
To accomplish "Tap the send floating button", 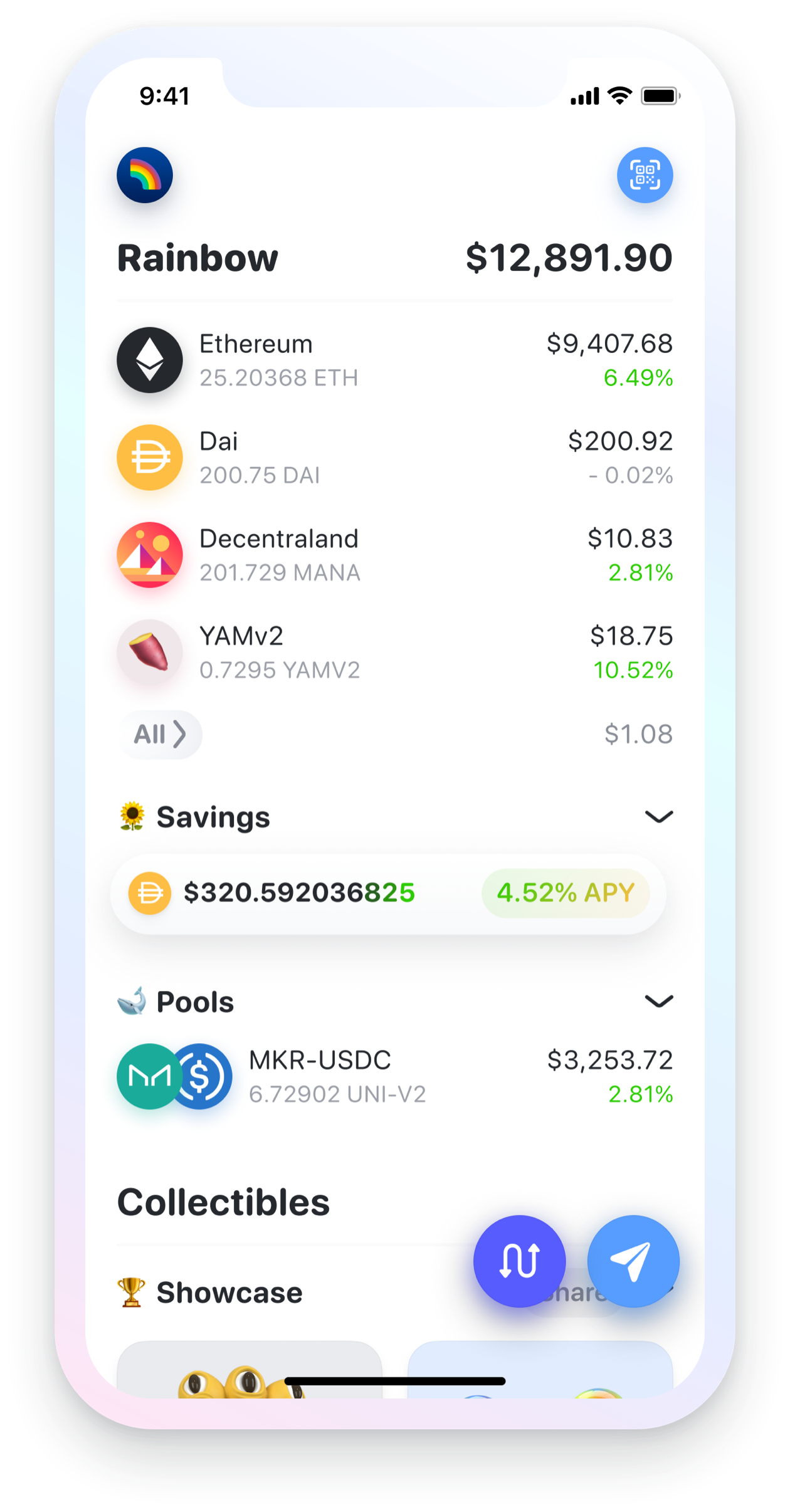I will click(x=633, y=1261).
